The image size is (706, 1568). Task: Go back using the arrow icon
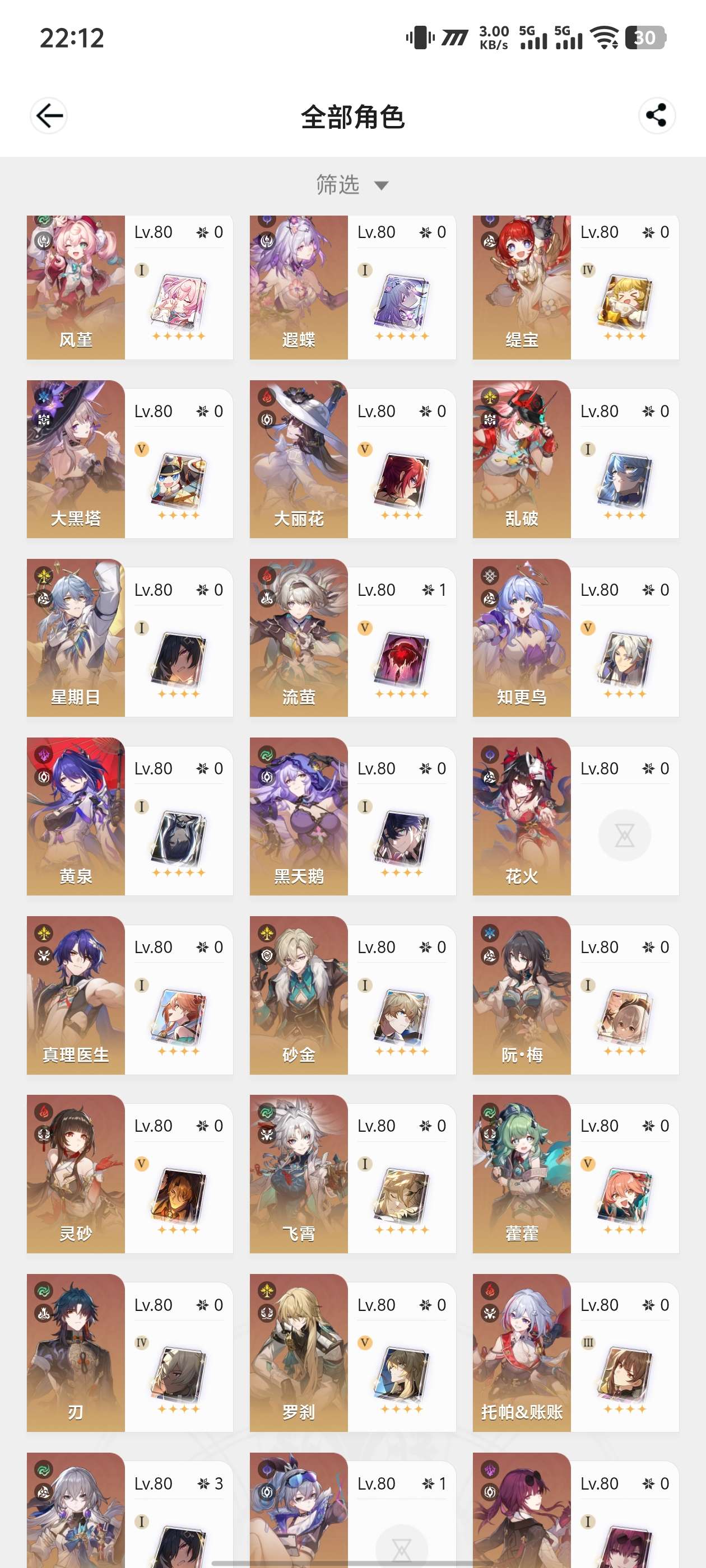point(49,116)
